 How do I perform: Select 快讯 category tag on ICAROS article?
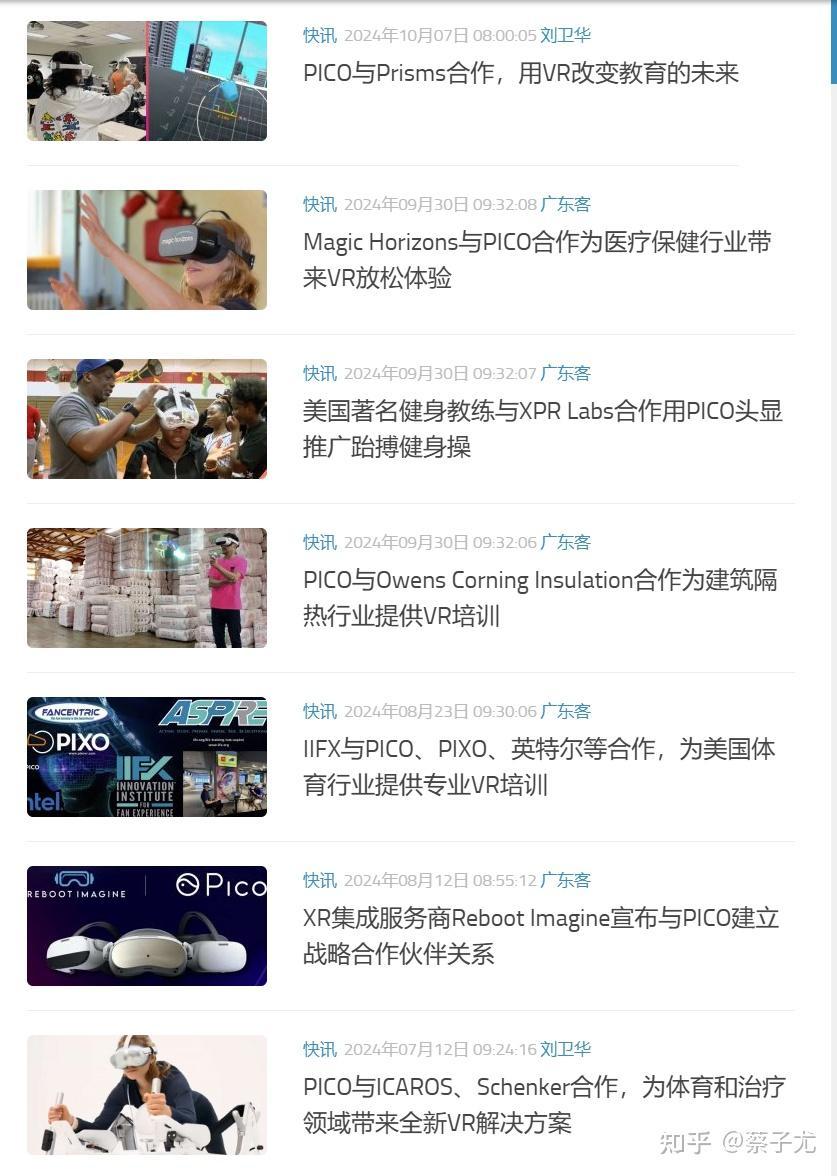[x=319, y=1049]
